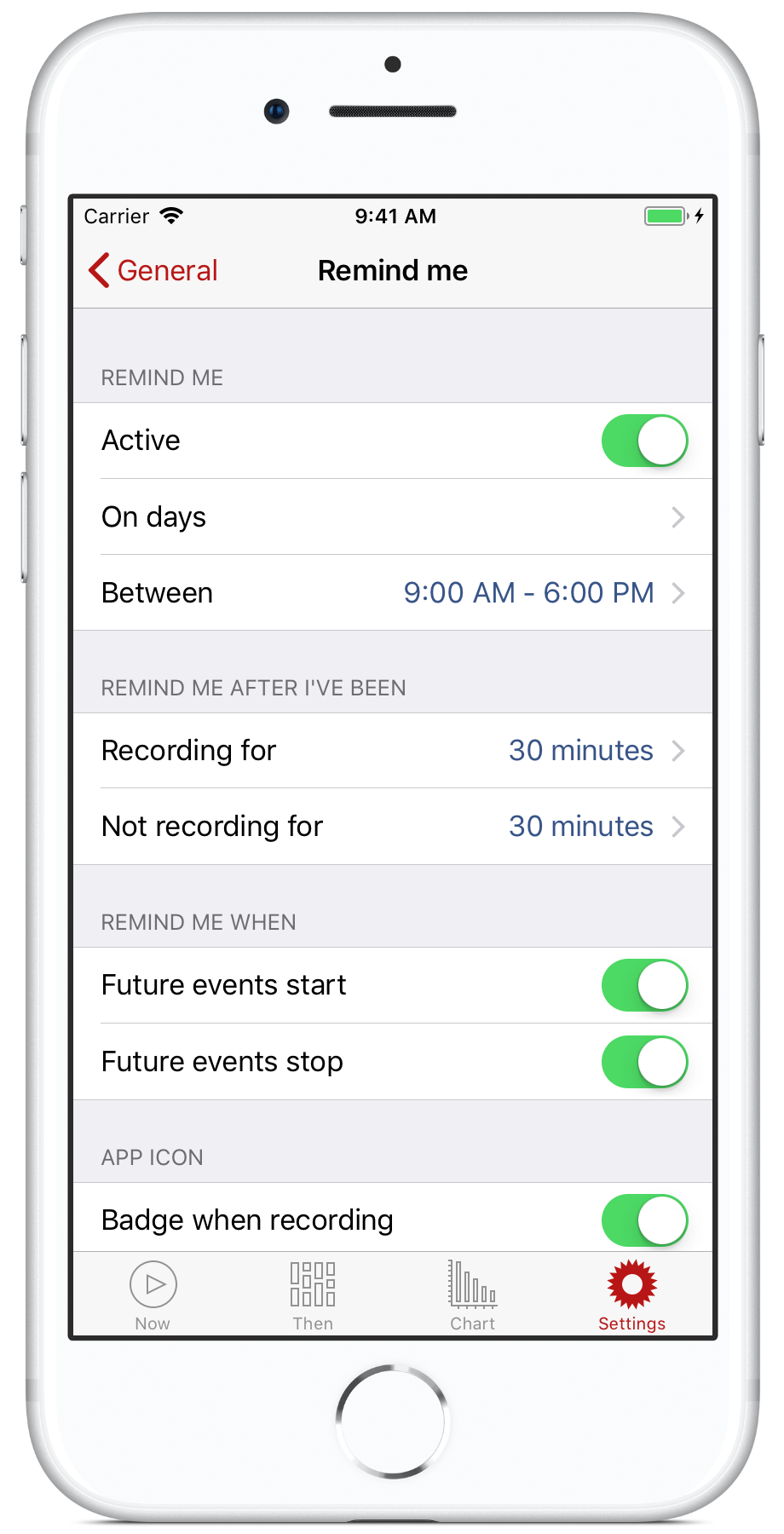Open Recording for duration setting
784x1534 pixels.
pyautogui.click(x=393, y=751)
